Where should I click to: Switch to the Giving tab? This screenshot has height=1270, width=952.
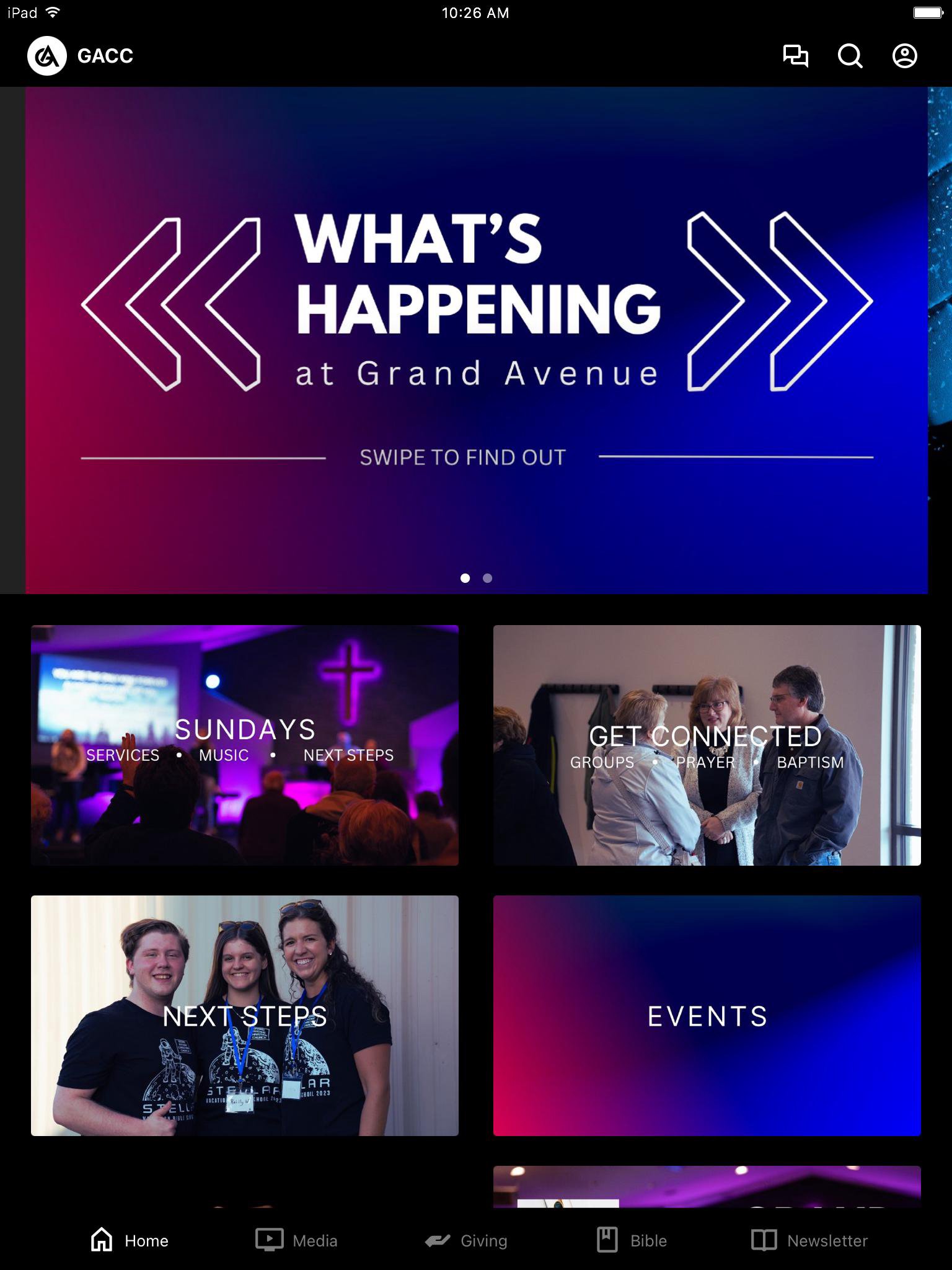pos(466,1240)
